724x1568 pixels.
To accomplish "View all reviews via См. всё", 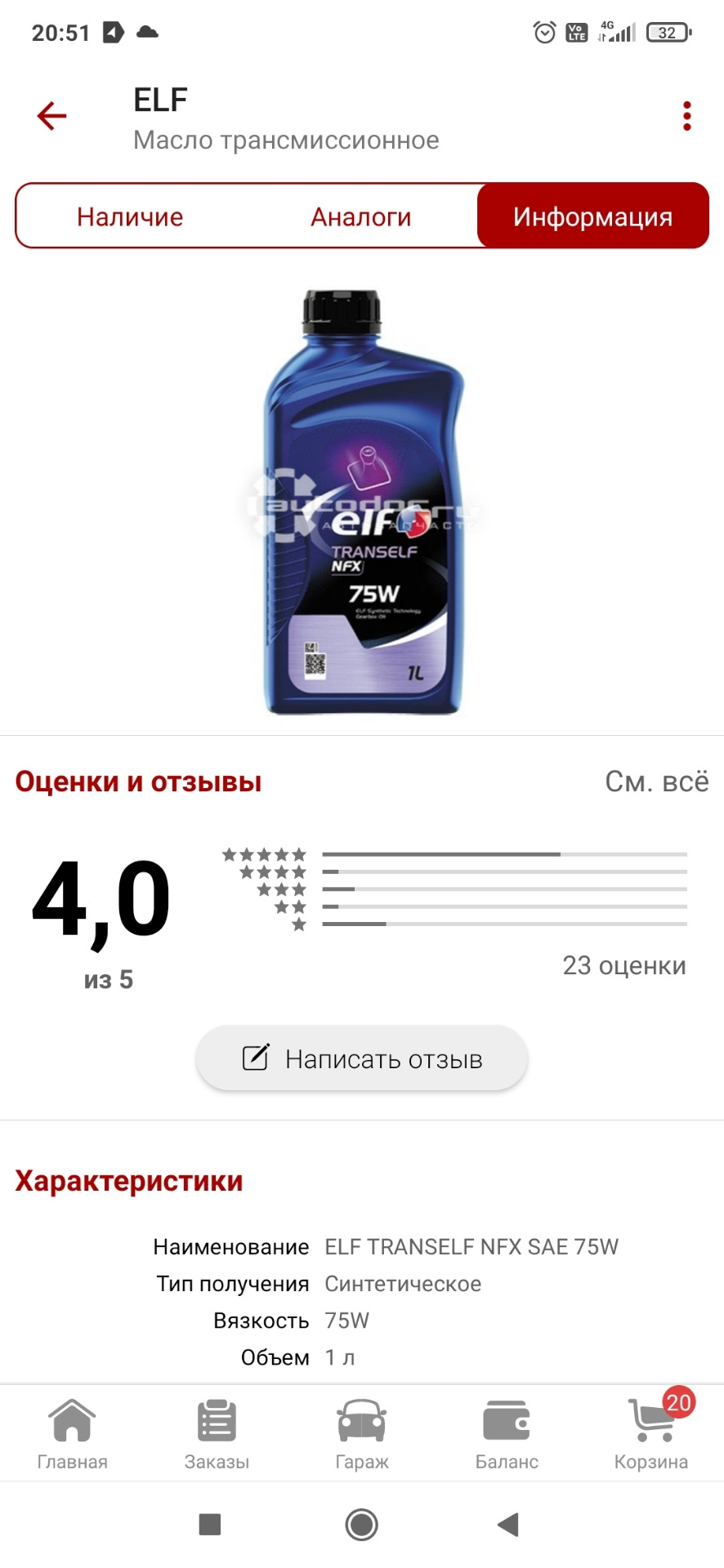I will coord(656,782).
